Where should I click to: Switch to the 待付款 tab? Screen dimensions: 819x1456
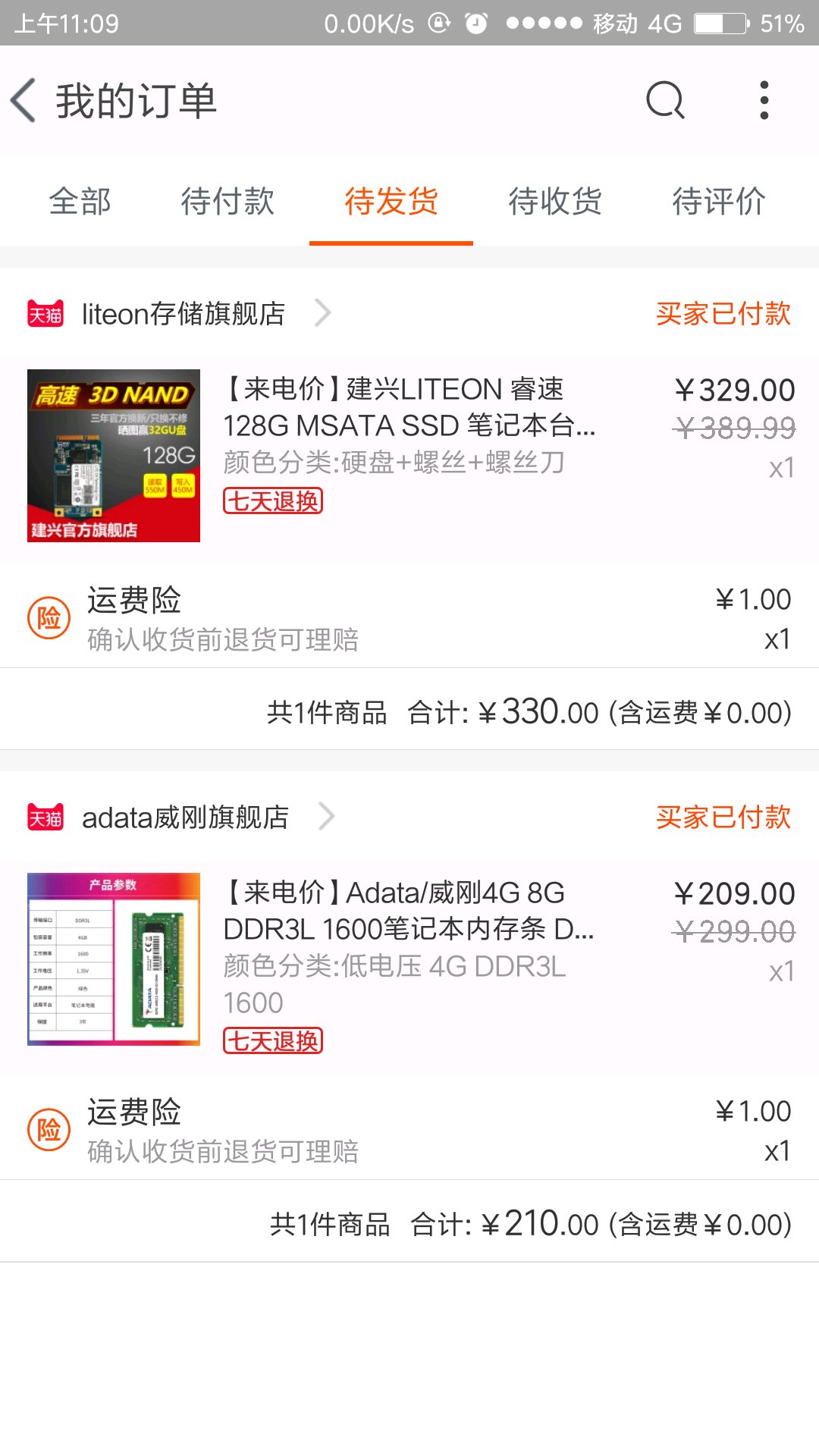[x=227, y=202]
